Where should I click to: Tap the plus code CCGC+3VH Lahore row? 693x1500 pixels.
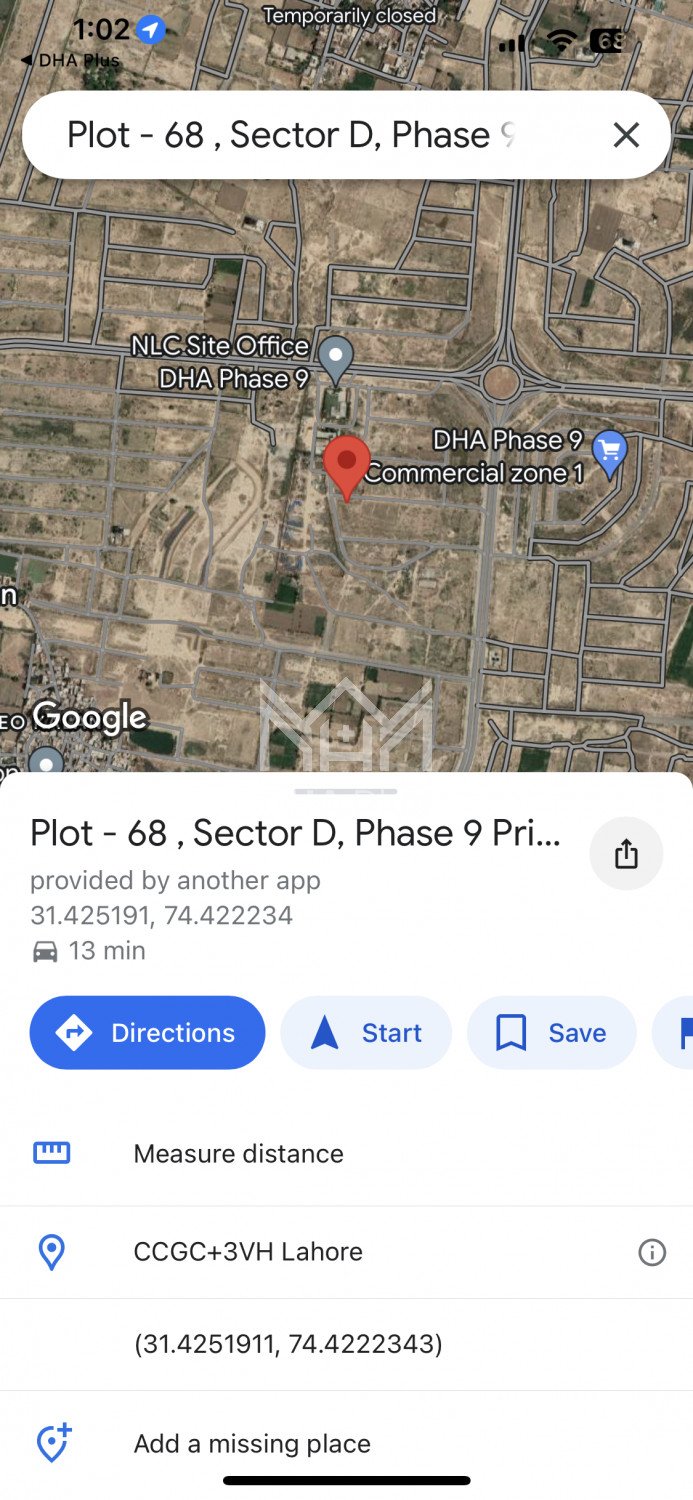248,1251
